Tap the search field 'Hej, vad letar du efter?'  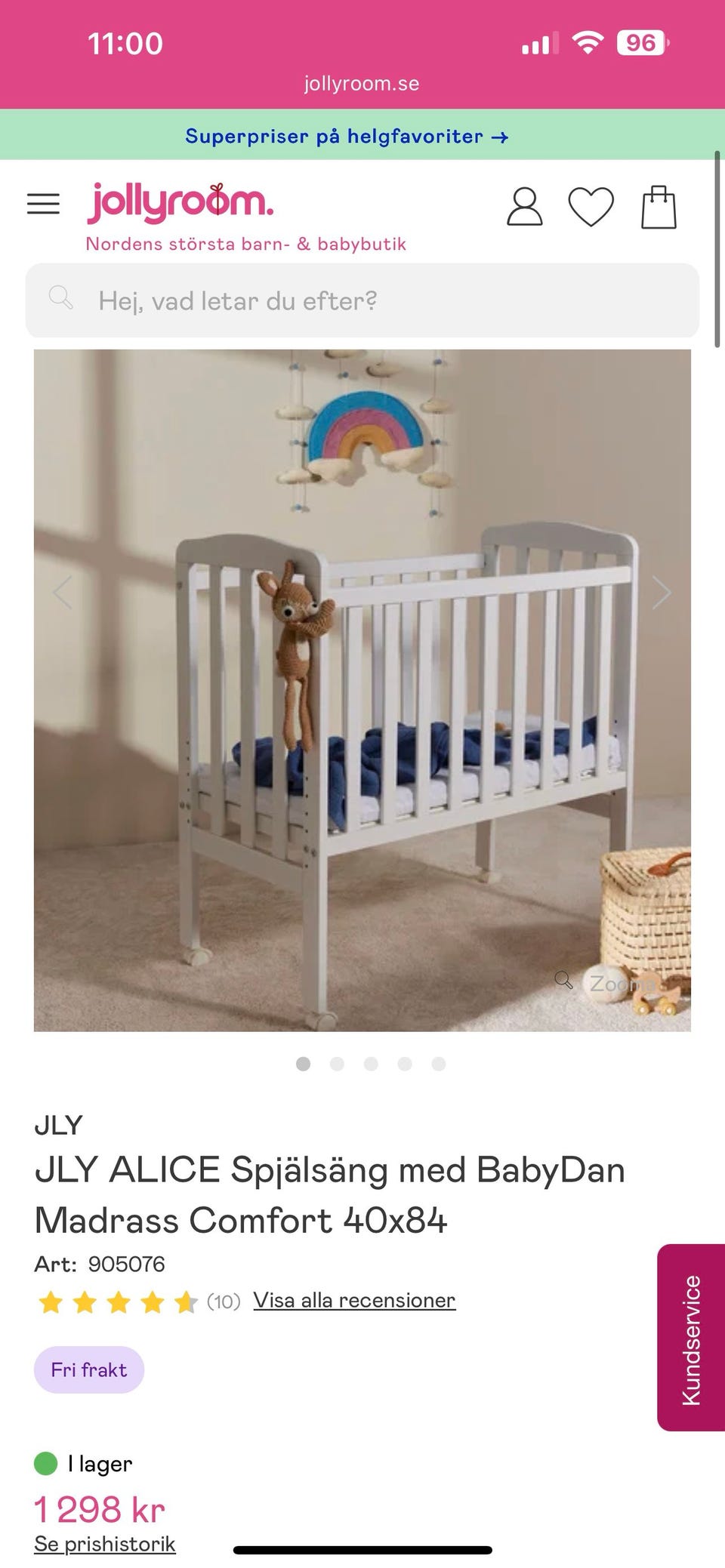pyautogui.click(x=362, y=300)
